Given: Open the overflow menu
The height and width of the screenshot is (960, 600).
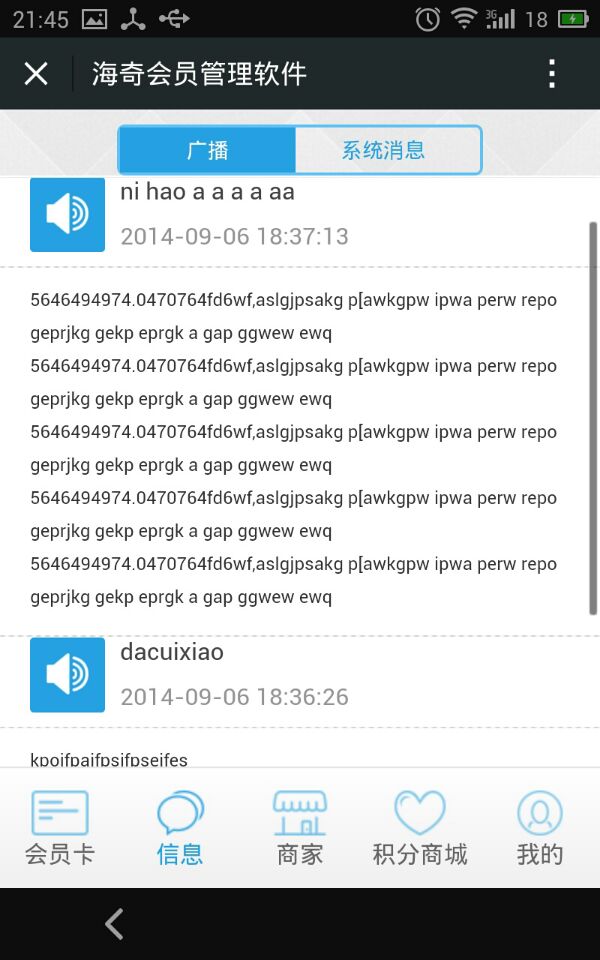Looking at the screenshot, I should pos(551,74).
